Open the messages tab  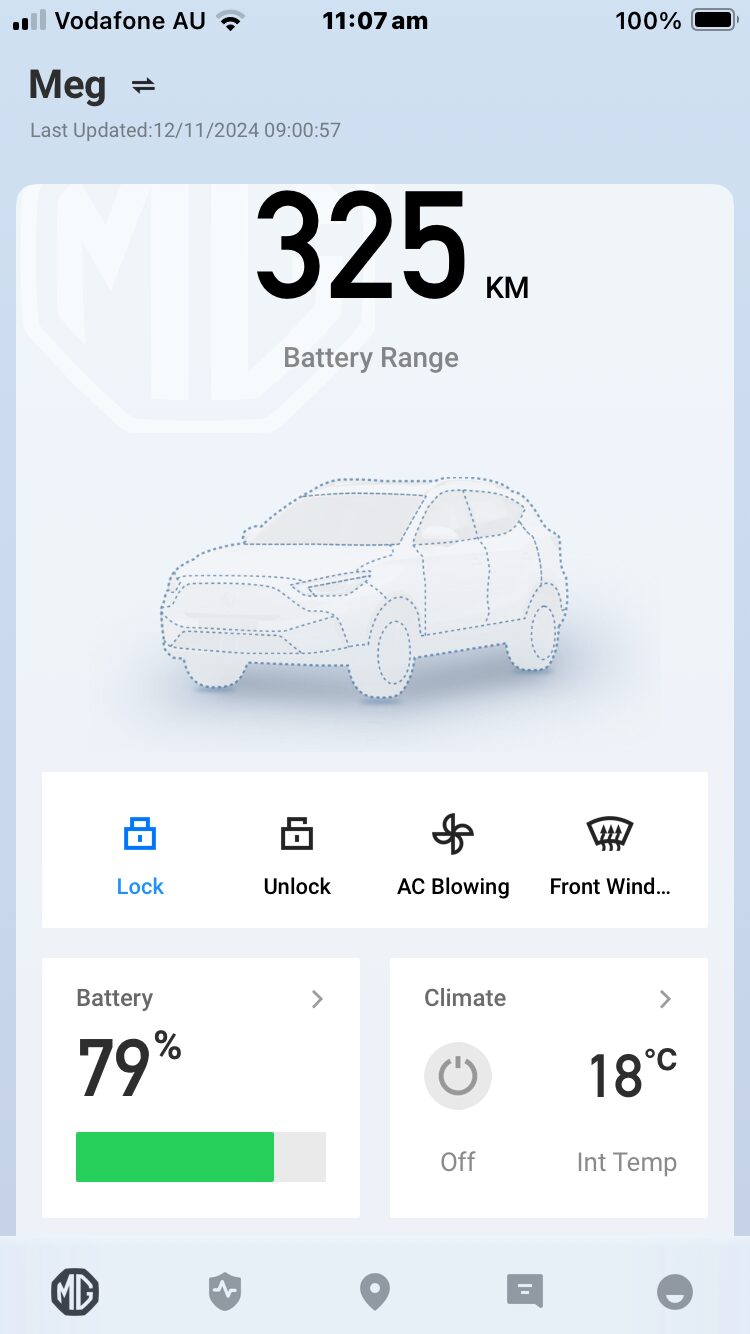click(525, 1291)
